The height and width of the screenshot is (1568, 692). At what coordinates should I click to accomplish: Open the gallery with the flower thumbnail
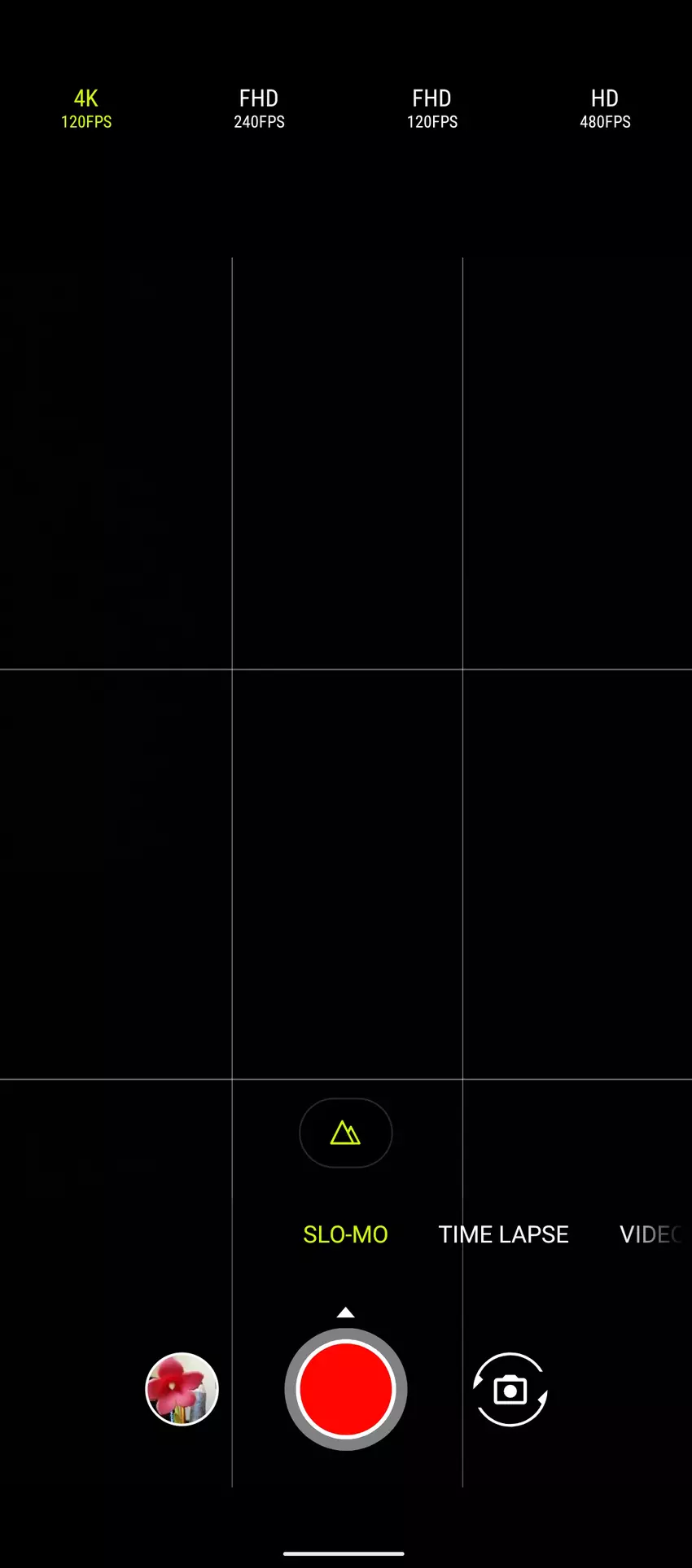[x=182, y=1389]
